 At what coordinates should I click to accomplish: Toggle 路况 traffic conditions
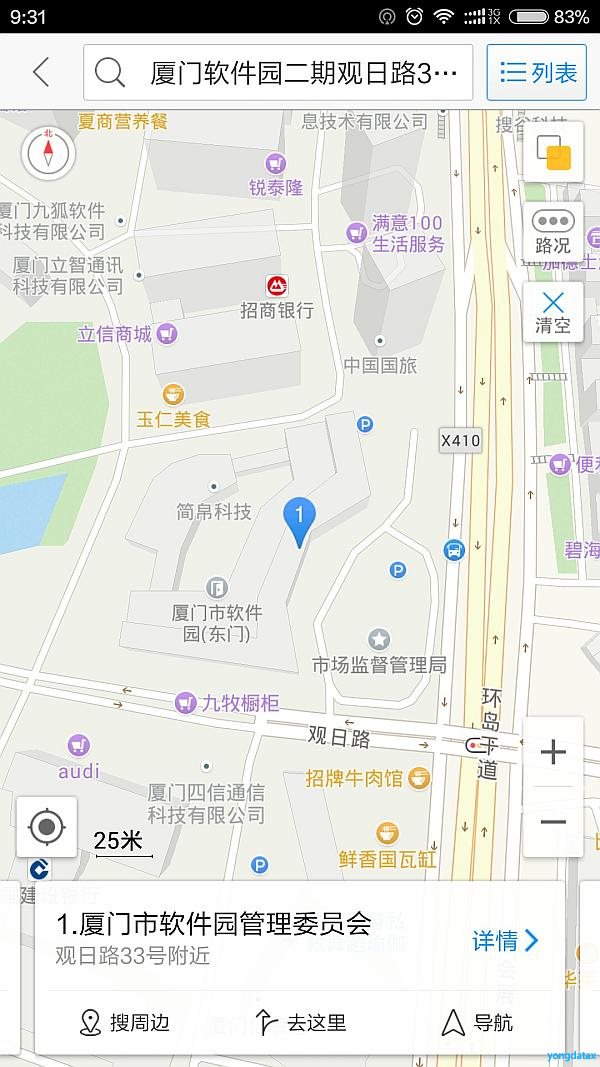click(x=553, y=232)
